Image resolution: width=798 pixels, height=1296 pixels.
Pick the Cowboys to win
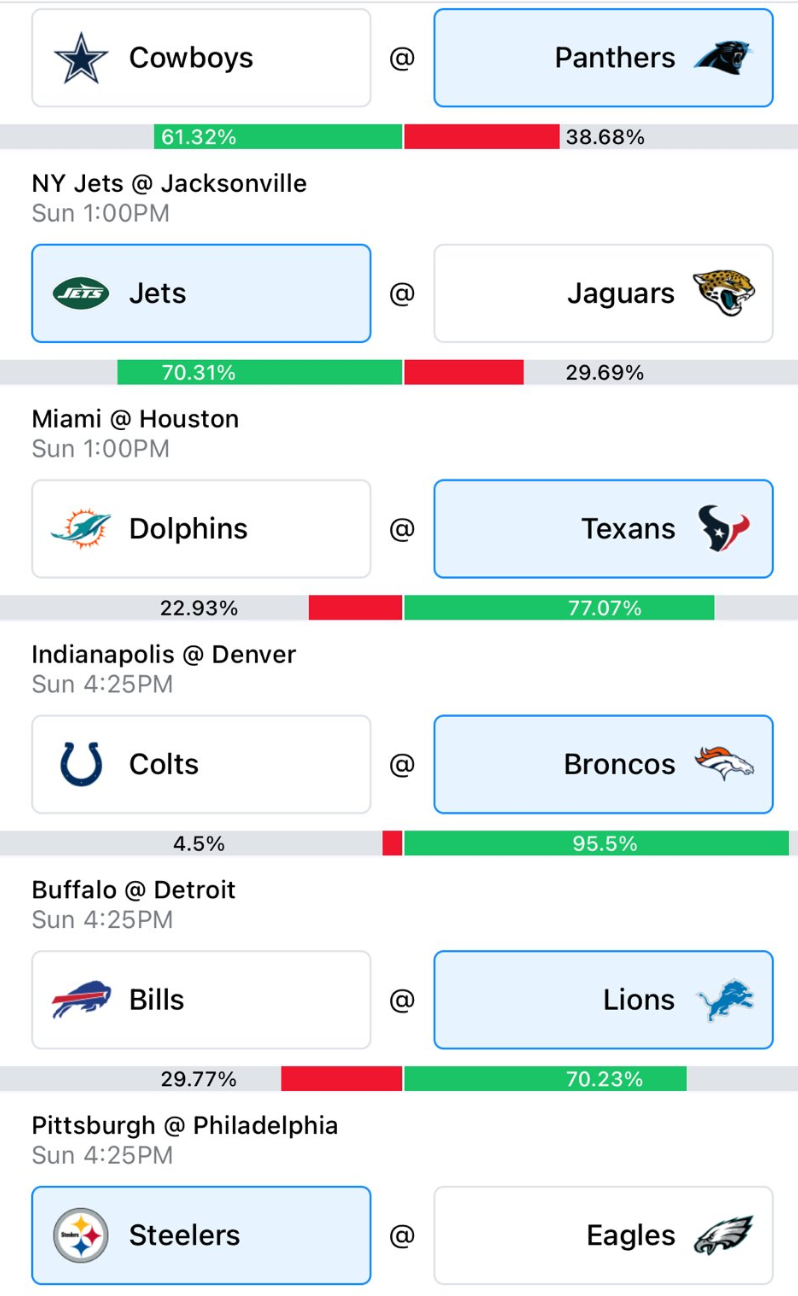pos(201,58)
